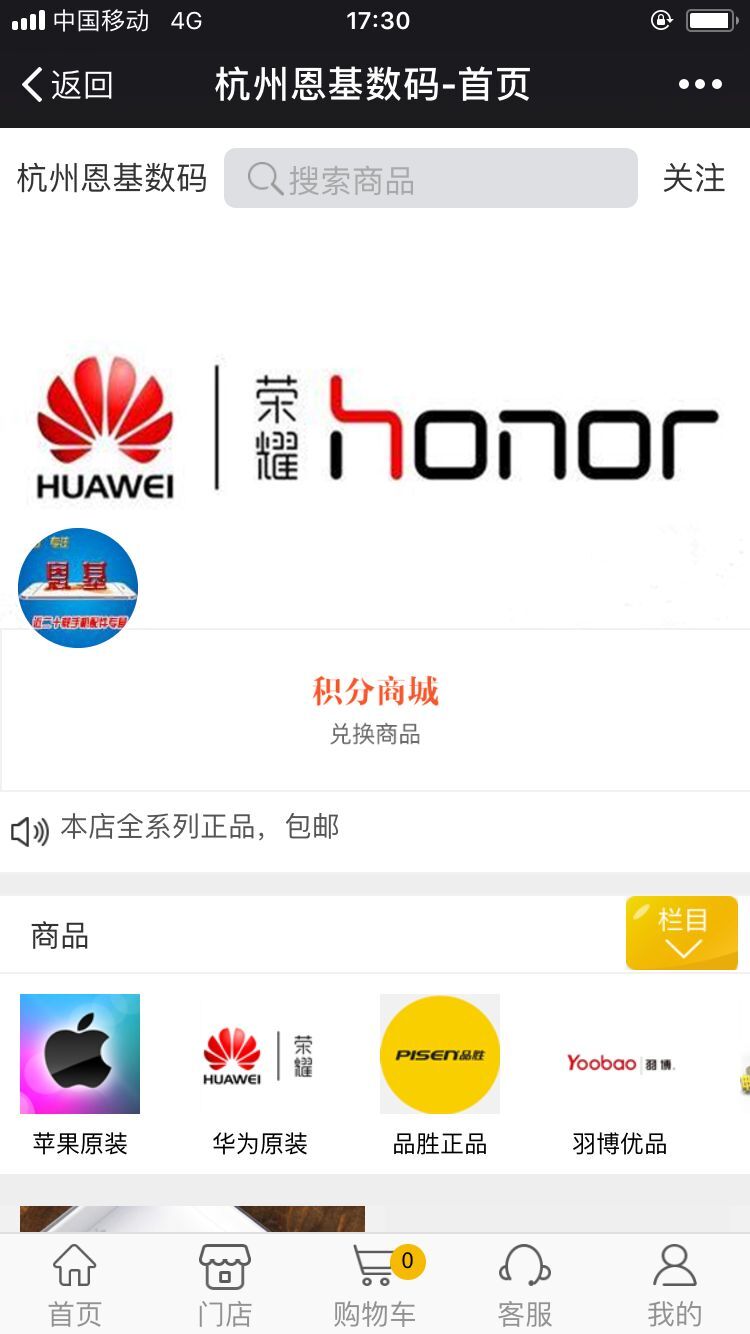750x1334 pixels.
Task: Open the 华为原装 category
Action: point(260,1072)
